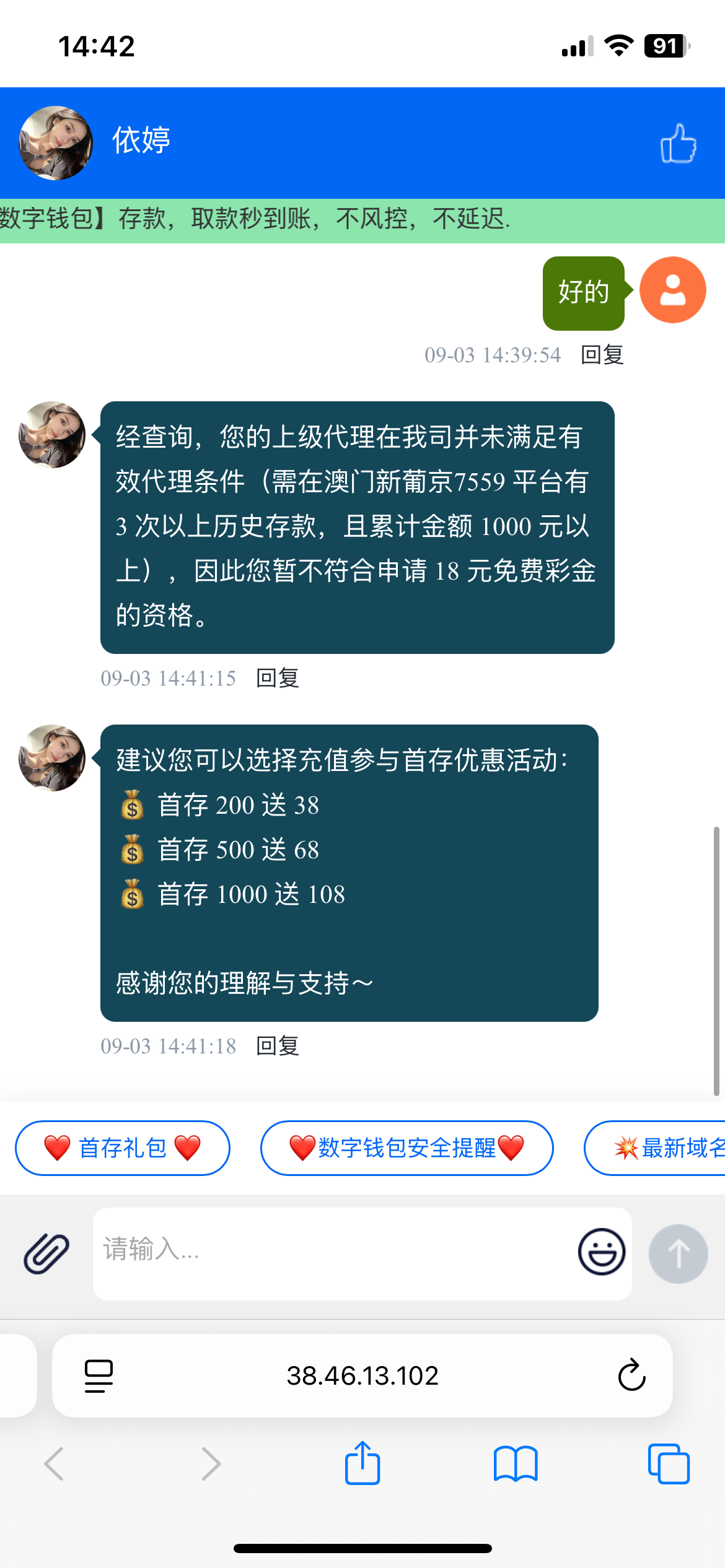The height and width of the screenshot is (1568, 725).
Task: Reload the page
Action: pos(631,1375)
